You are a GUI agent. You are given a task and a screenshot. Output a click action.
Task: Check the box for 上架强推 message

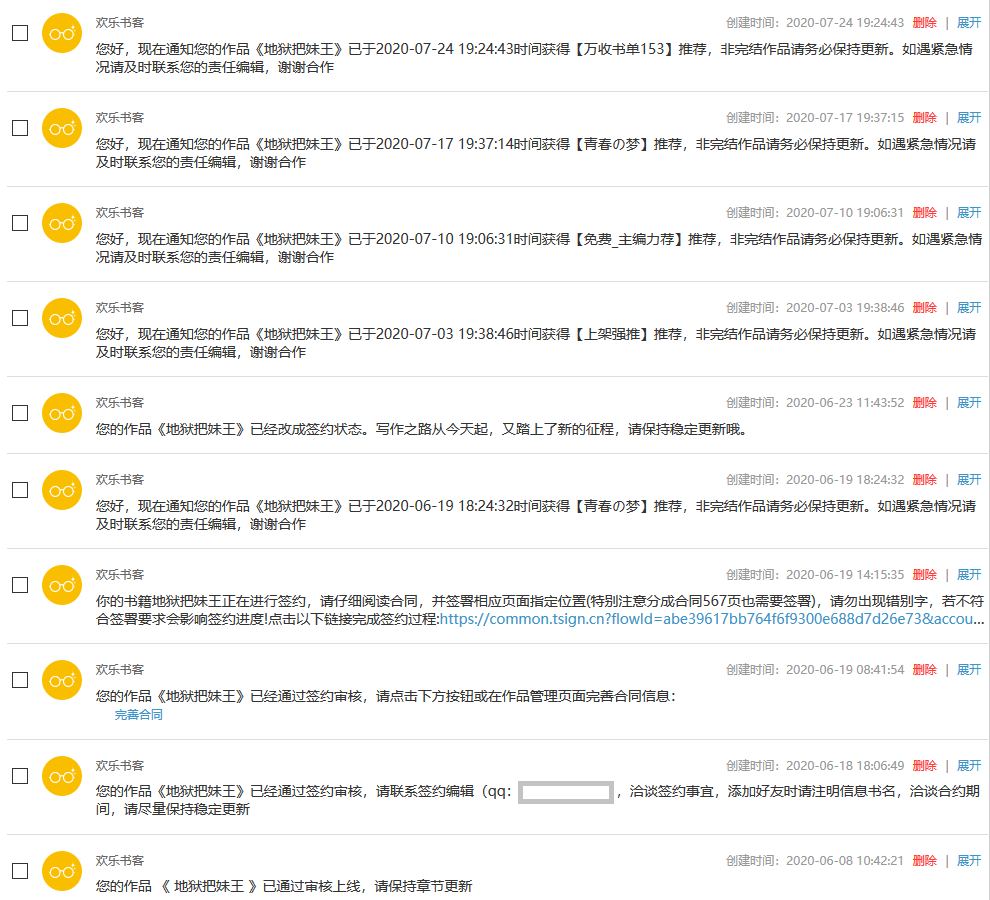point(19,318)
